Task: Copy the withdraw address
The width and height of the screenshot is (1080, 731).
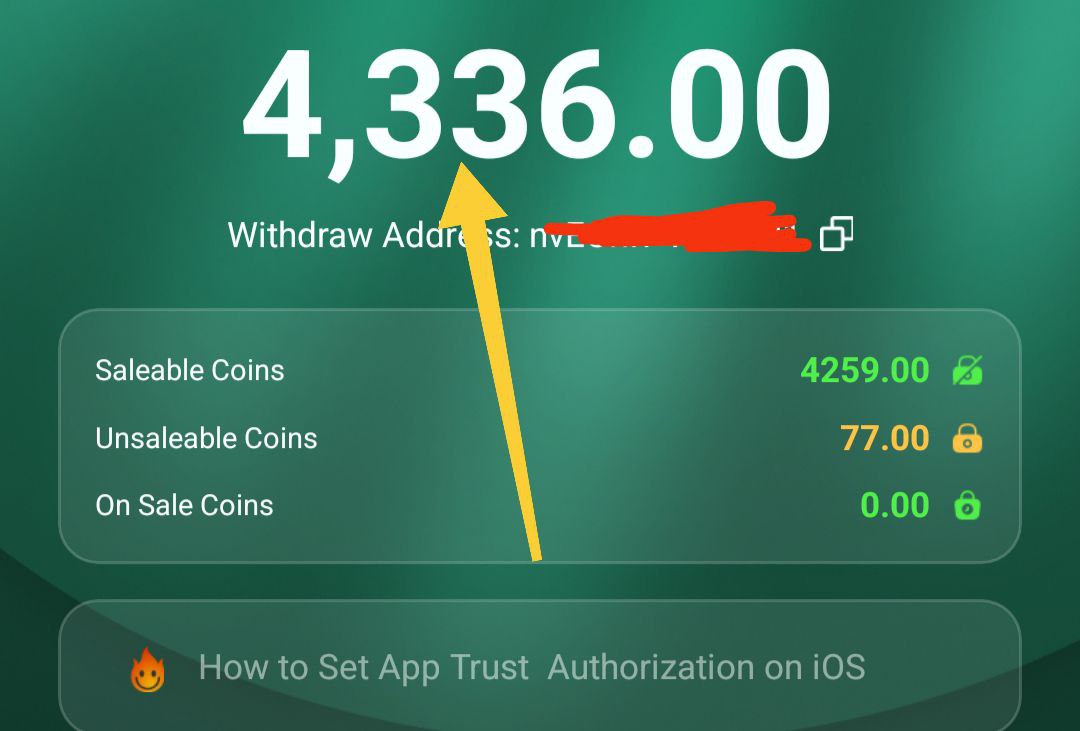Action: pyautogui.click(x=836, y=234)
